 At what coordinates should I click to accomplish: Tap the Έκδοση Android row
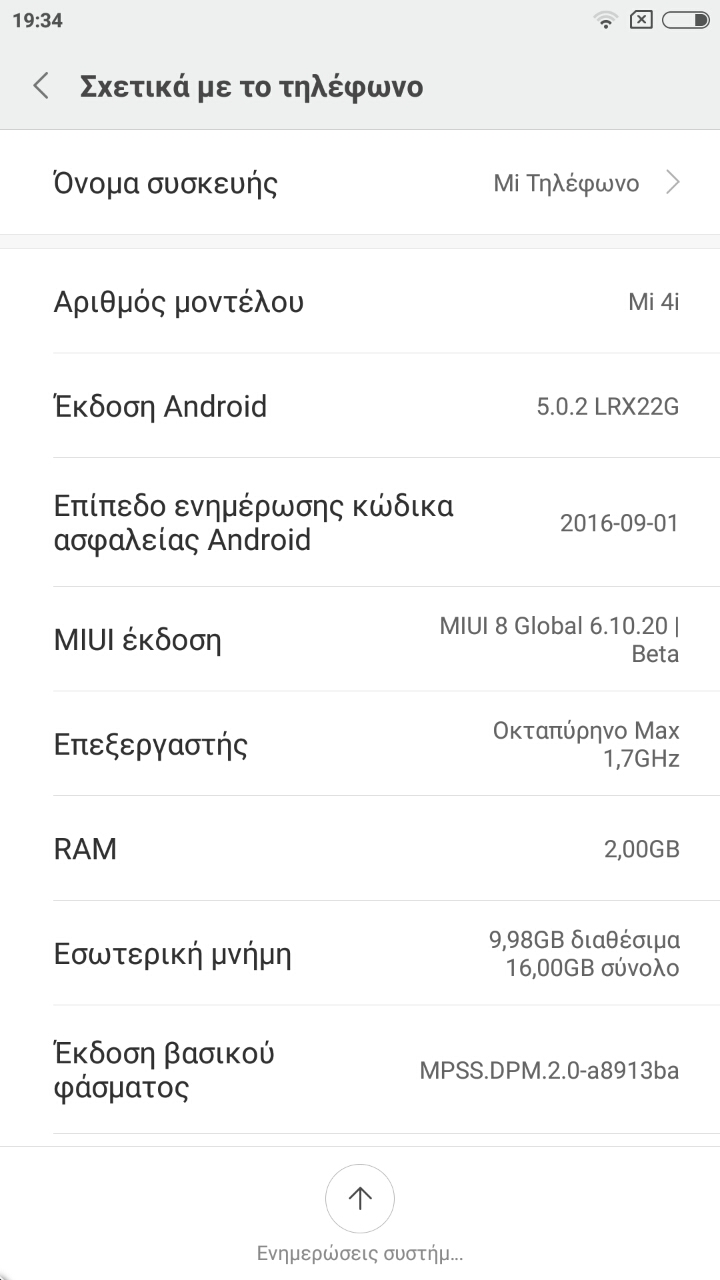(360, 407)
